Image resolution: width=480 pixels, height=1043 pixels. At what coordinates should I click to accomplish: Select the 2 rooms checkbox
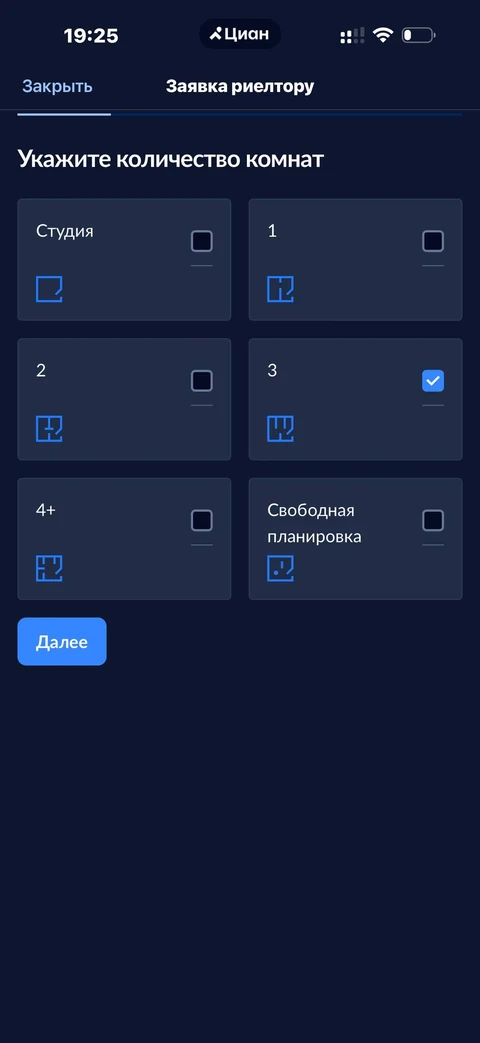(x=201, y=380)
